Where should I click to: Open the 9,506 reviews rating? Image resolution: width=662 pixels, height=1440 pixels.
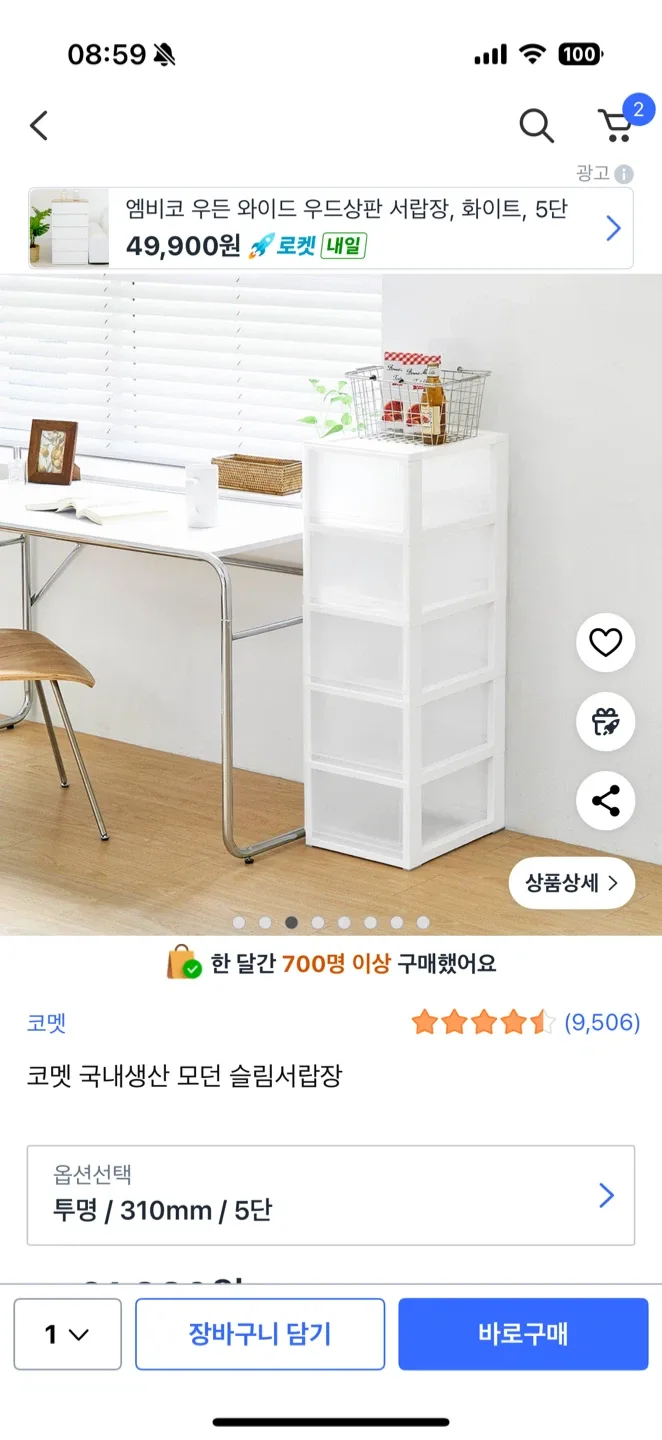[x=525, y=1023]
